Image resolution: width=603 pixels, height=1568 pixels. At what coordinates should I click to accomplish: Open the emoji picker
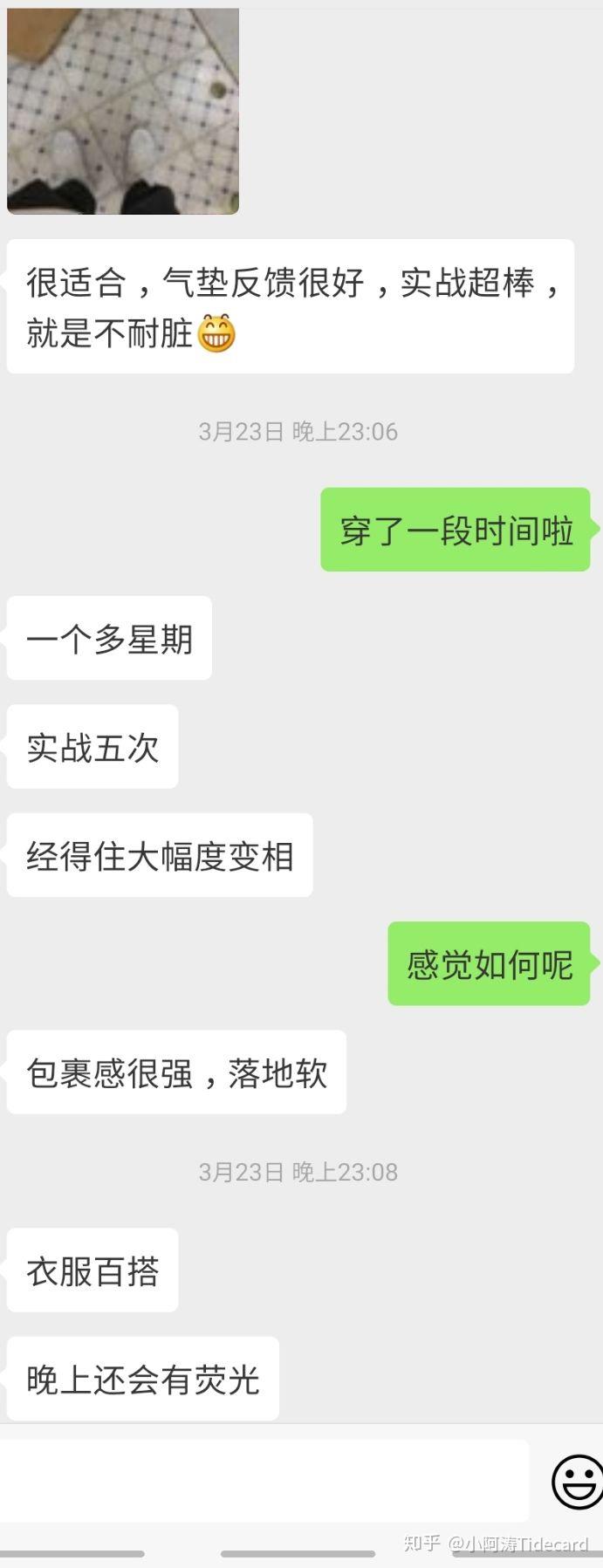coord(576,1481)
